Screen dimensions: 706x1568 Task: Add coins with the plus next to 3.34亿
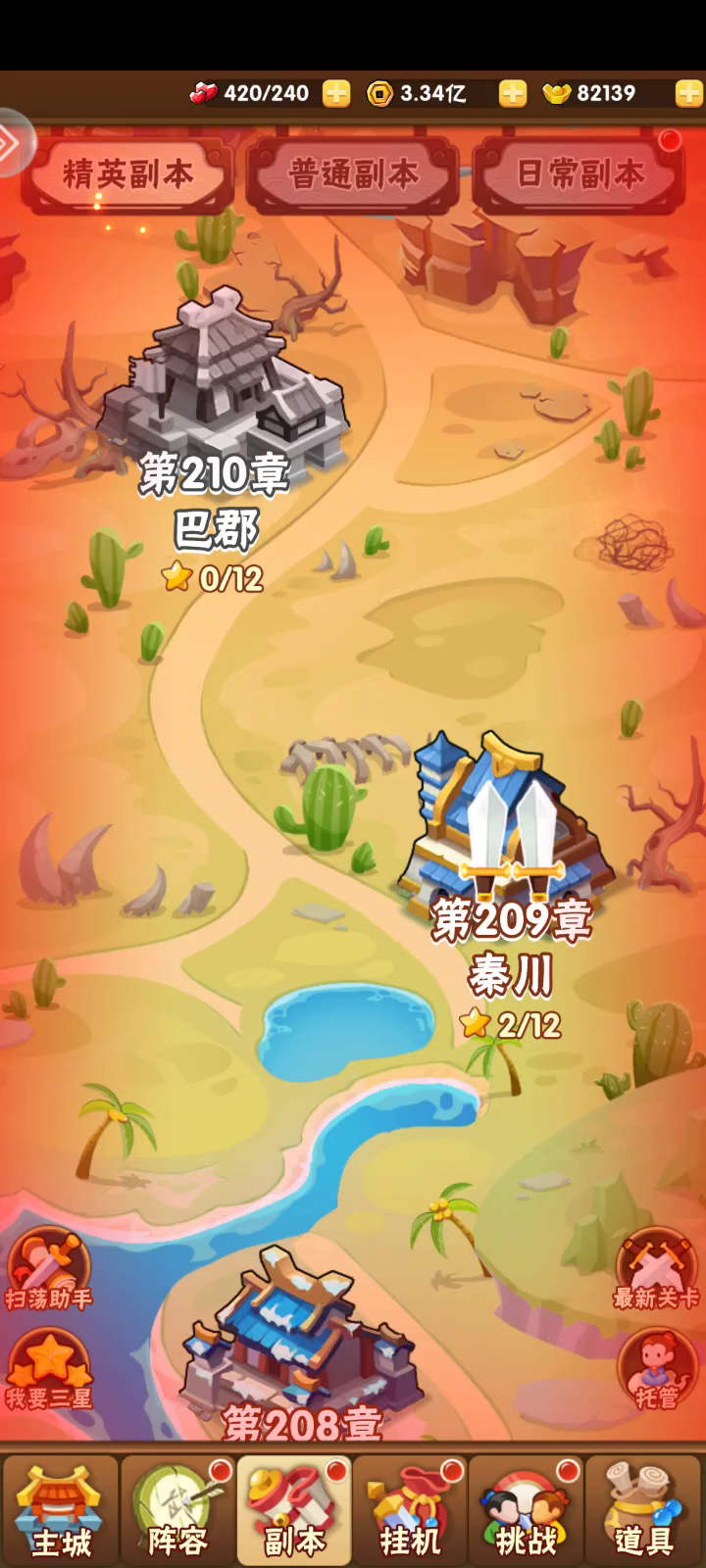click(x=513, y=93)
